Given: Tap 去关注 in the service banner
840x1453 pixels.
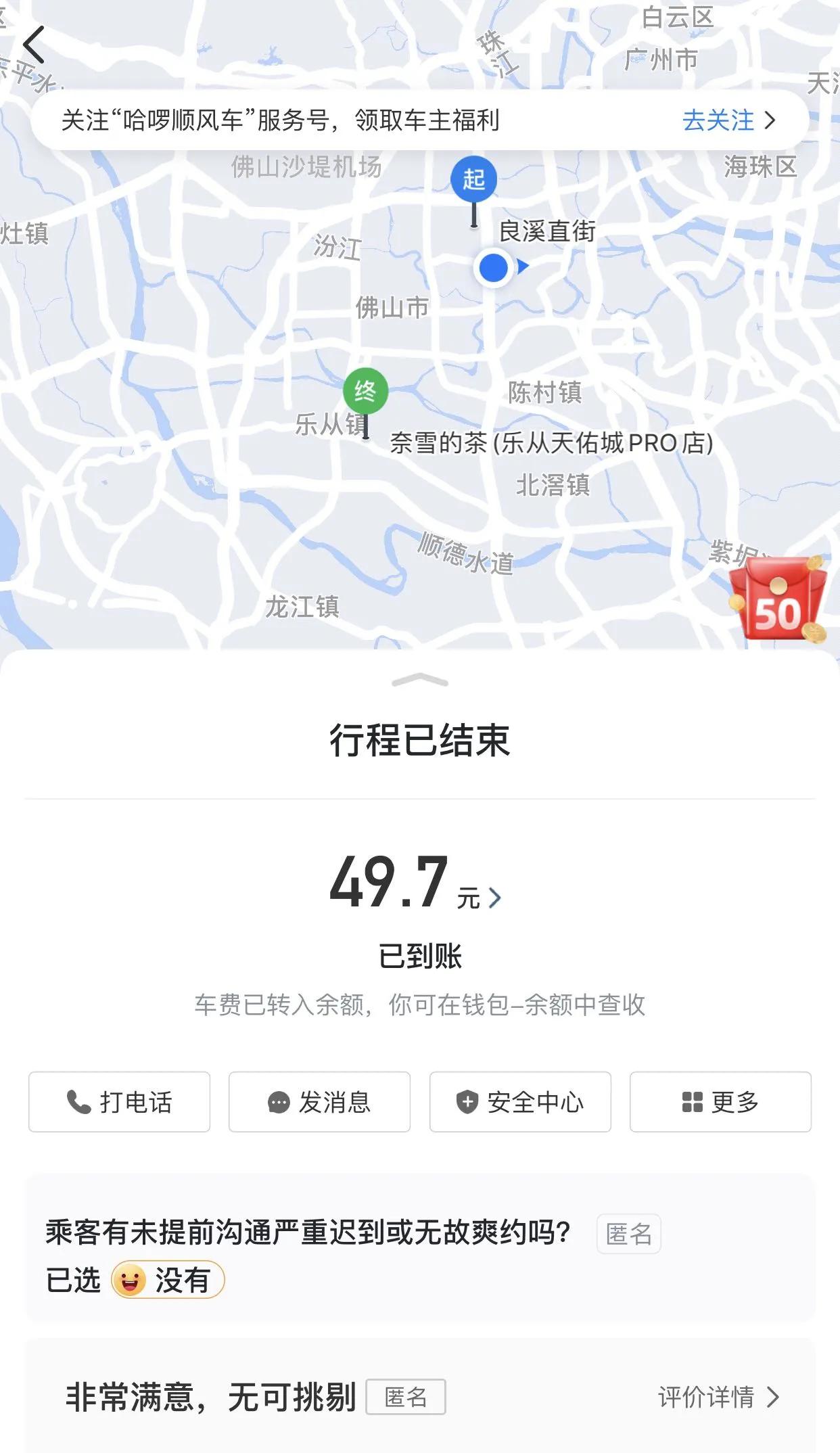Looking at the screenshot, I should point(720,120).
